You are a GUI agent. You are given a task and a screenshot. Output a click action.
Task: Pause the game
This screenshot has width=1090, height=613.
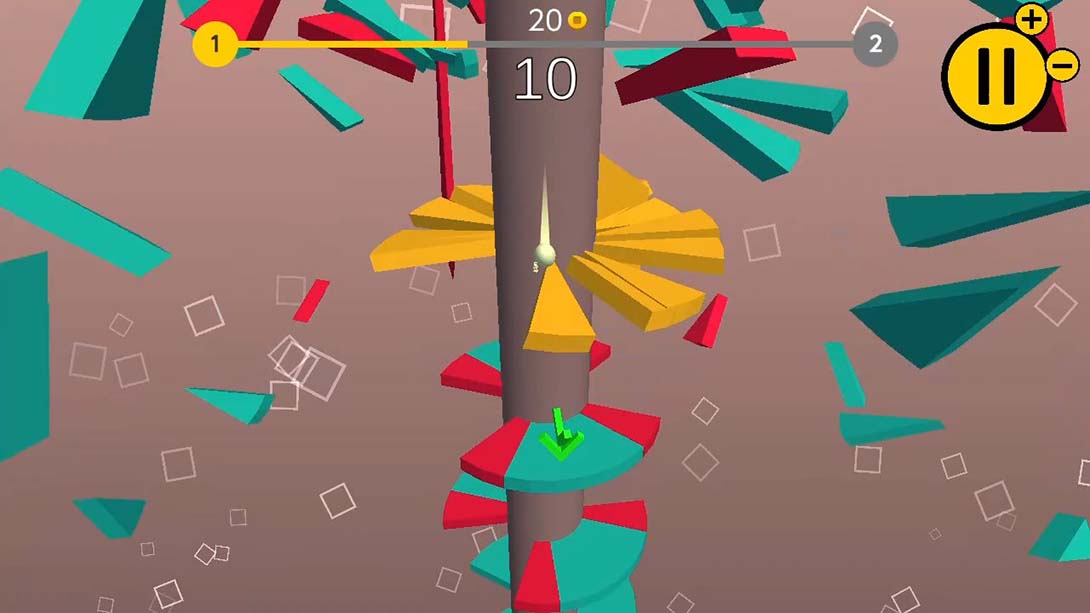click(995, 76)
